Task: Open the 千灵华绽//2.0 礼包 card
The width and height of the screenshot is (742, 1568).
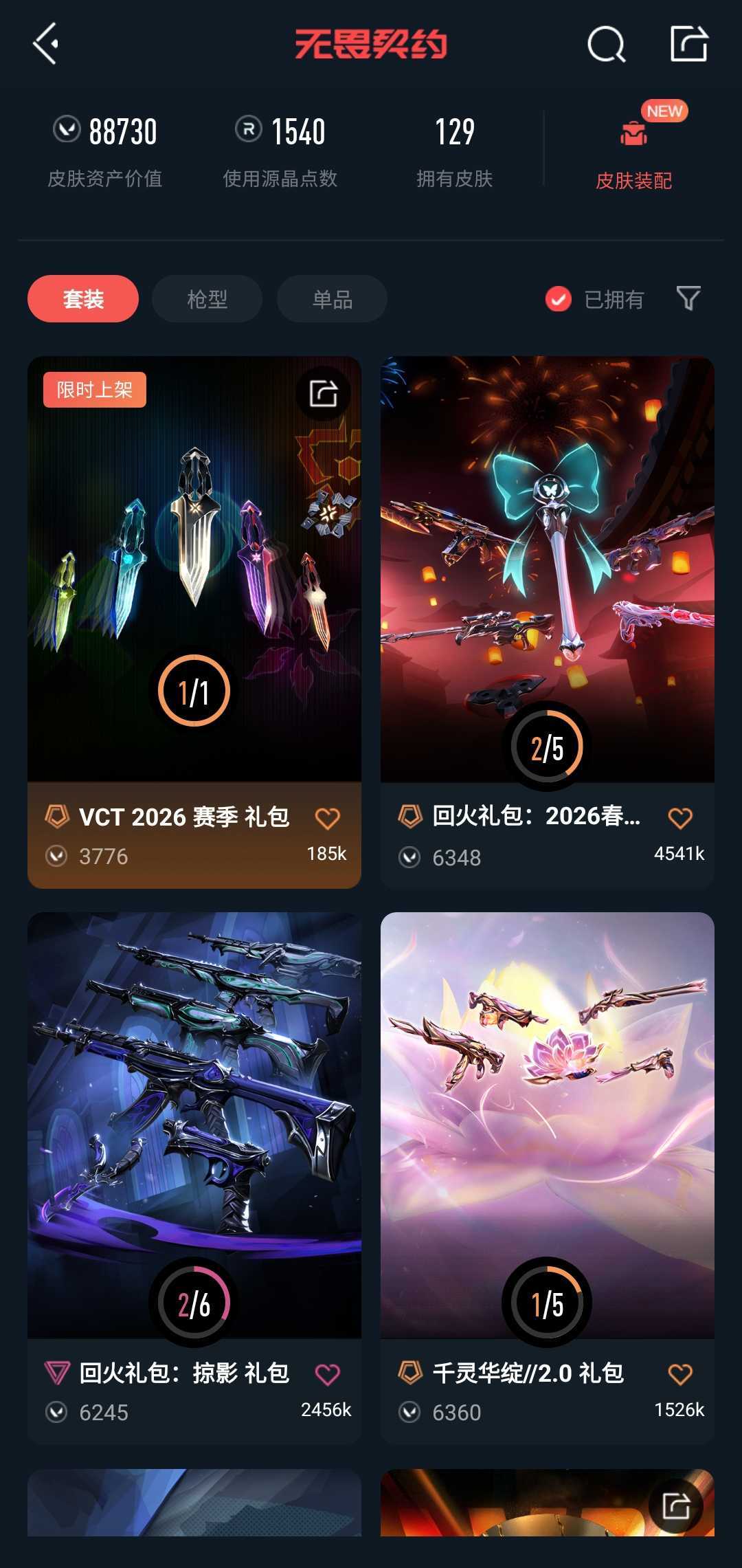Action: pyautogui.click(x=547, y=1127)
